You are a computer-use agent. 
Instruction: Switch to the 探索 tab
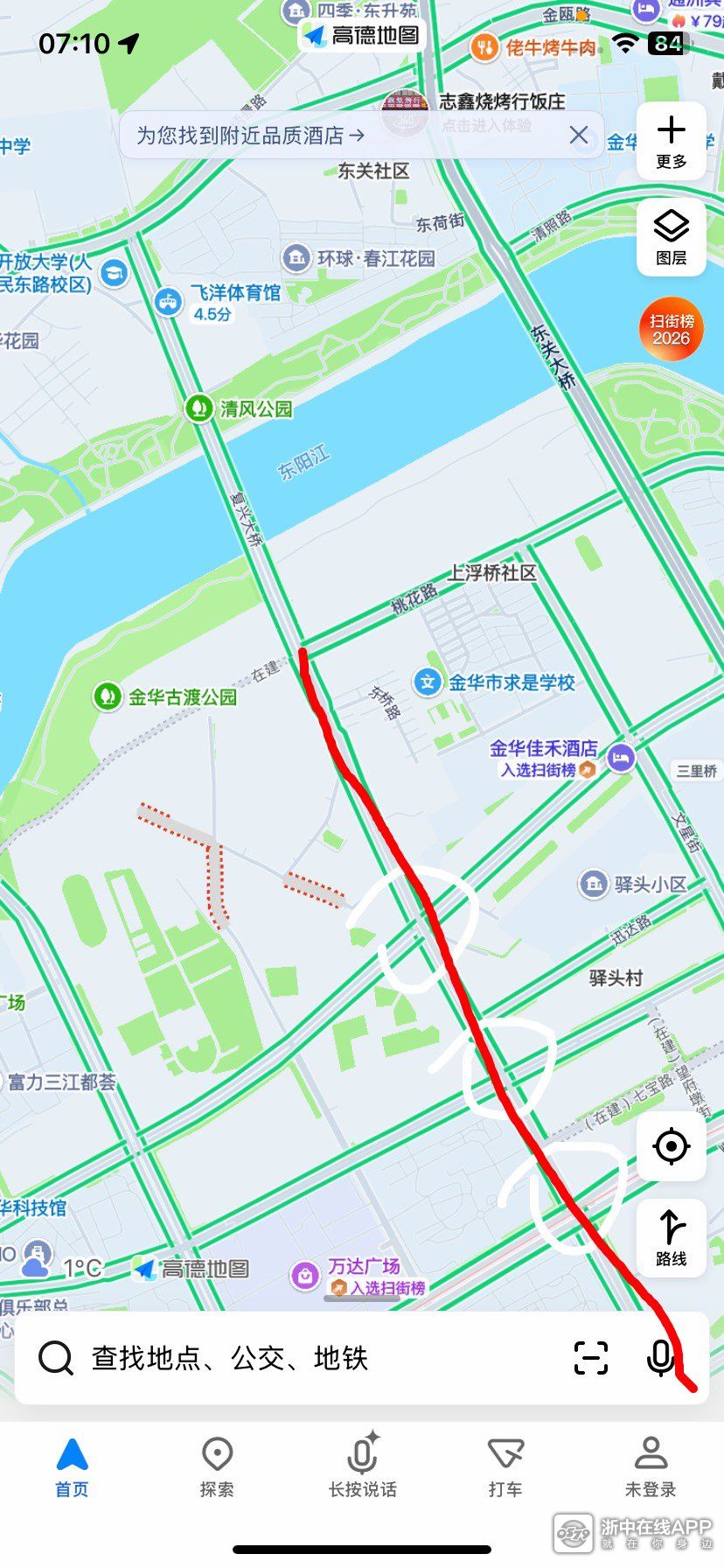tap(217, 1468)
